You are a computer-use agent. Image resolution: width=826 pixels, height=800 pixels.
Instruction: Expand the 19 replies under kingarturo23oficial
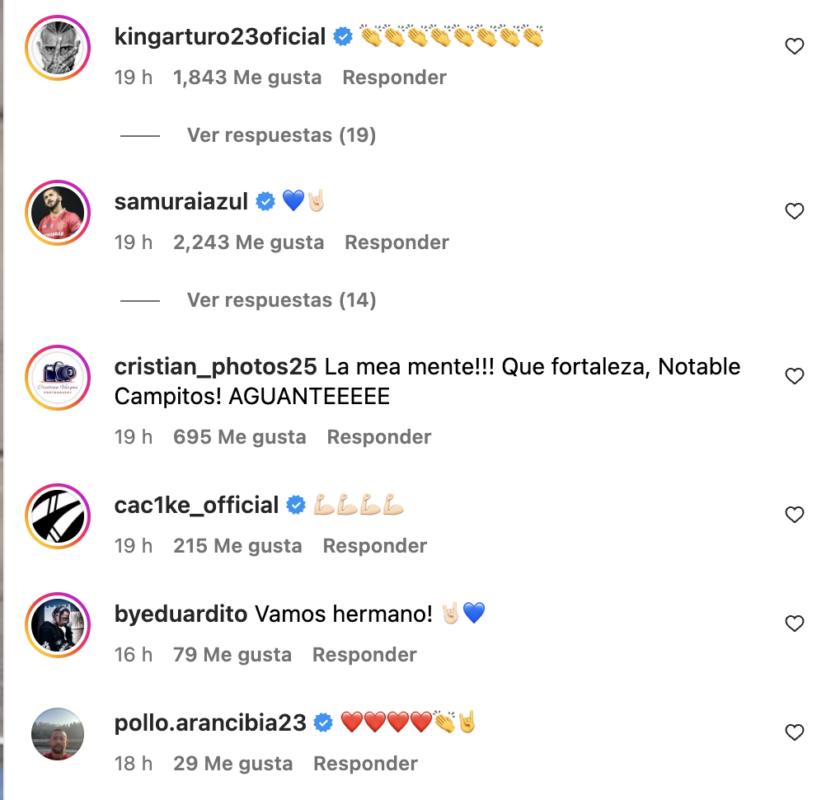pos(281,134)
